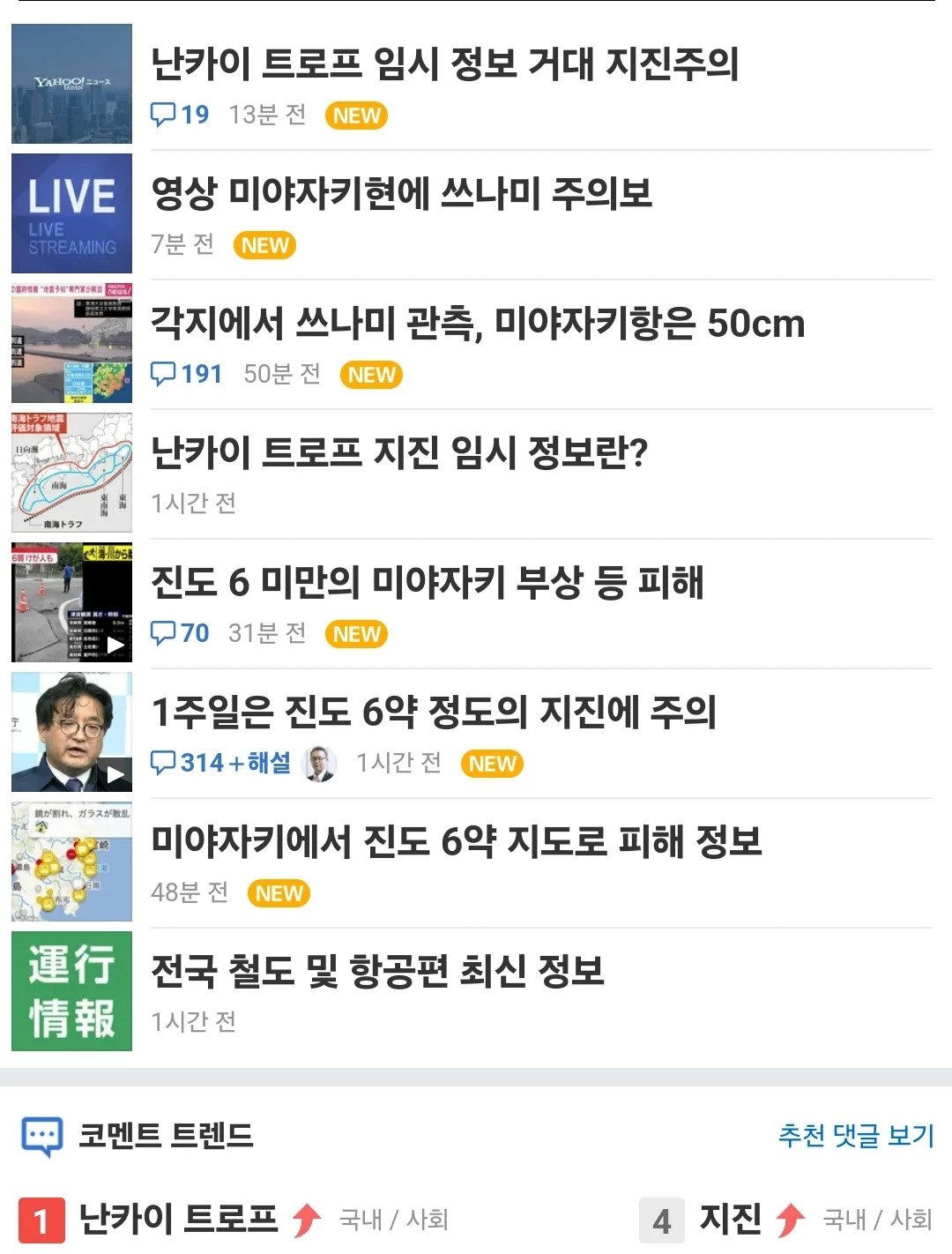Click the commentator avatar next to +해설

tap(319, 762)
